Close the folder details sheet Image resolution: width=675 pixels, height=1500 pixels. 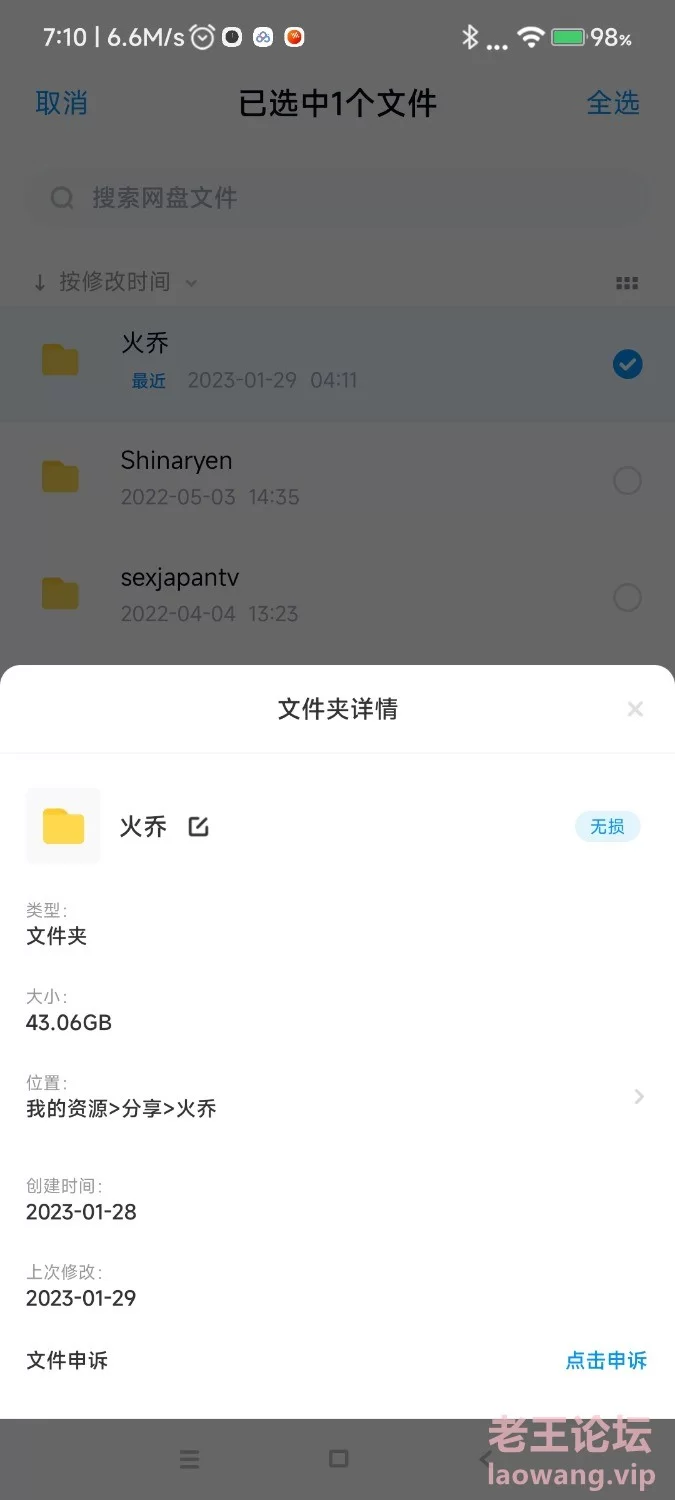635,709
